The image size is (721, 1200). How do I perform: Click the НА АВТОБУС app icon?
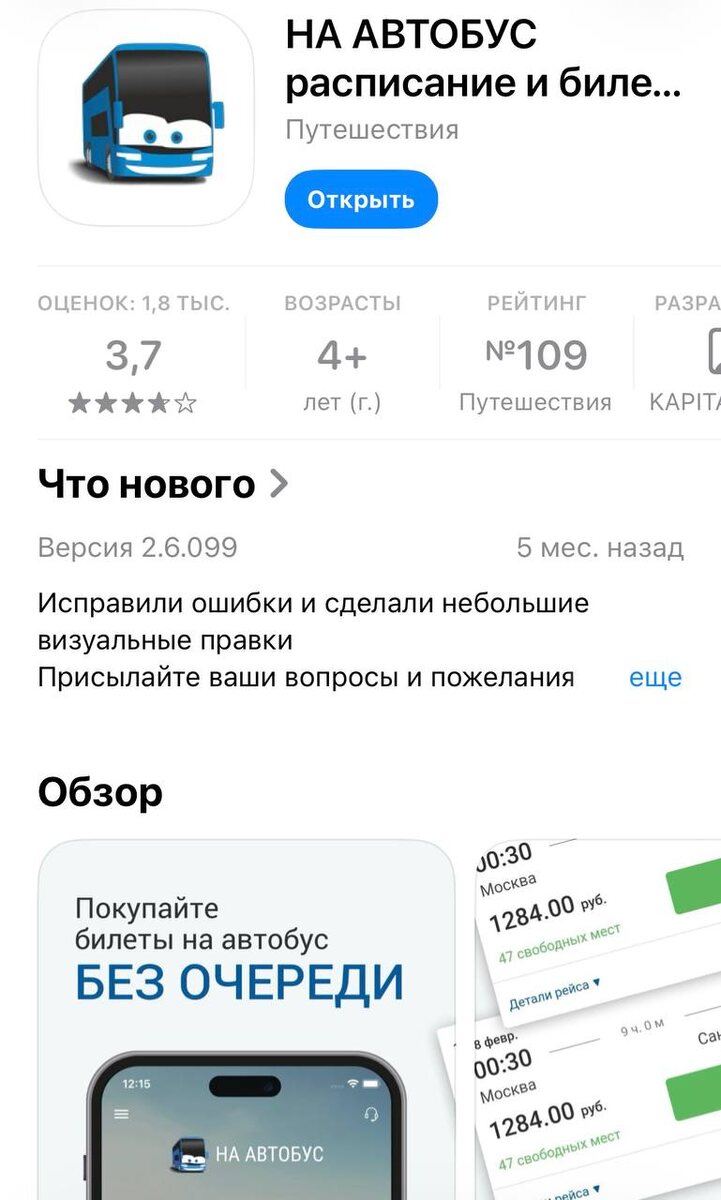click(x=144, y=123)
